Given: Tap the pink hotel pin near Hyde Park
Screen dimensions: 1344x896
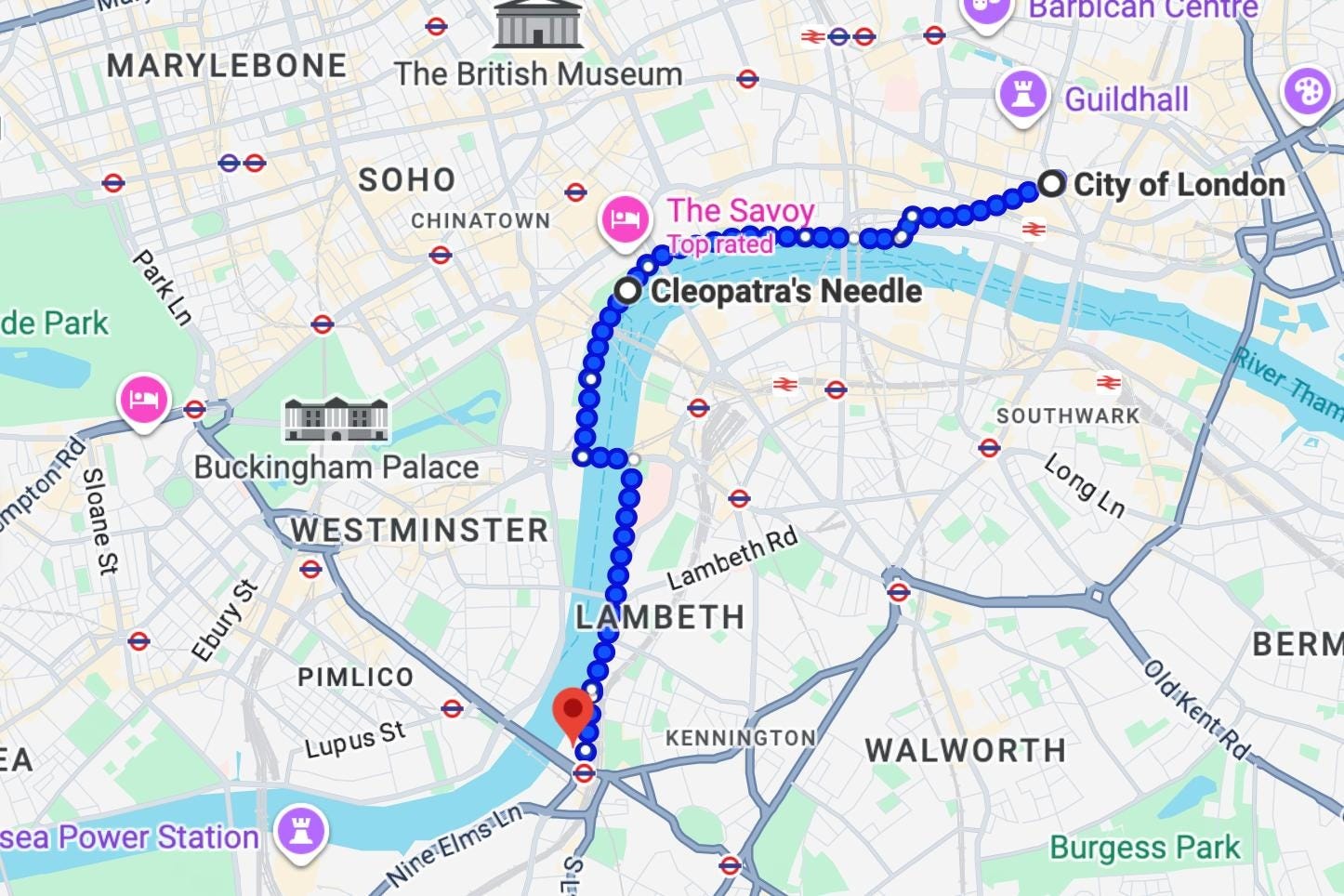Looking at the screenshot, I should (143, 402).
